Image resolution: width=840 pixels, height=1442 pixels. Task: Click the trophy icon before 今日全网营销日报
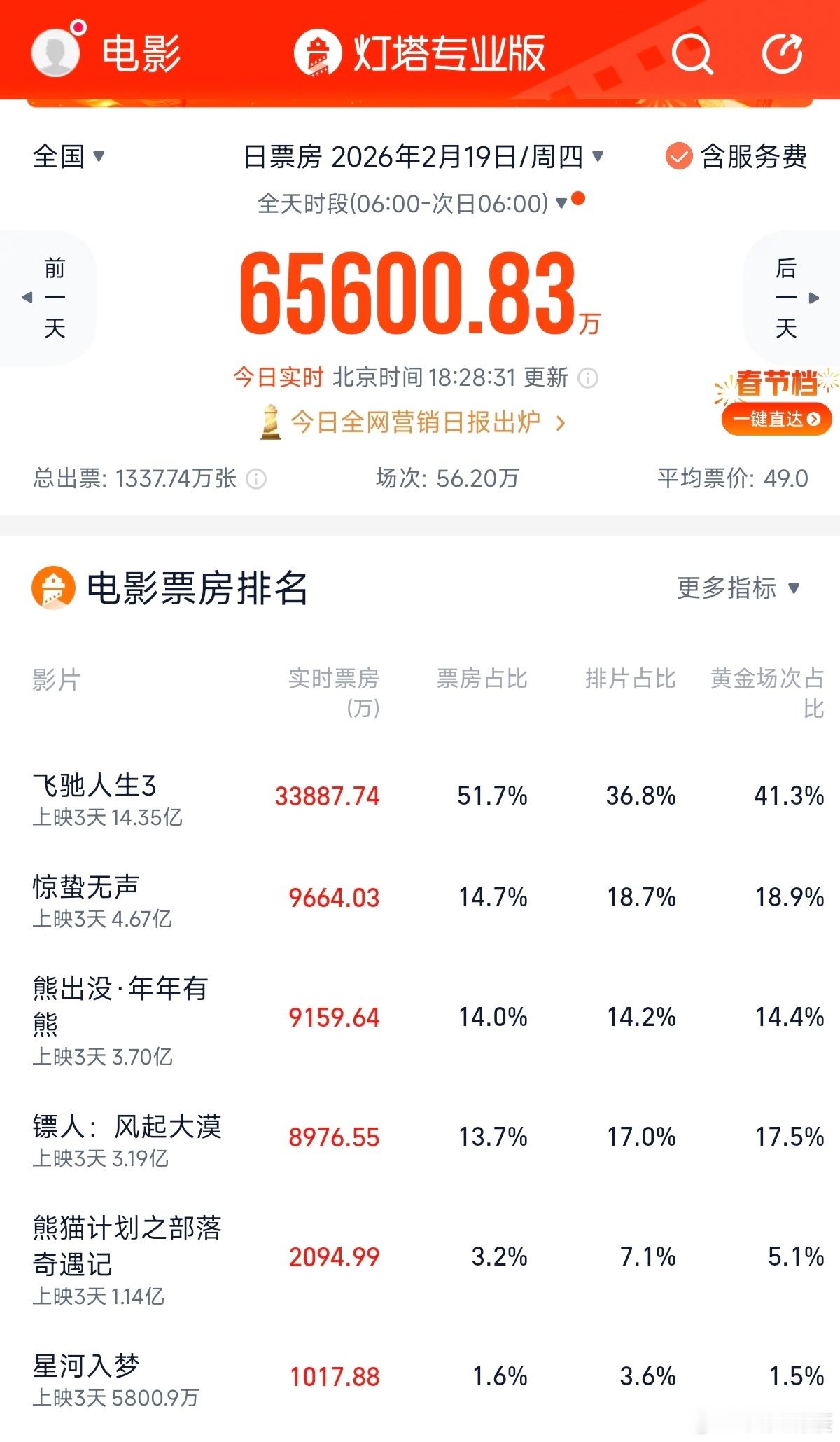tap(269, 421)
